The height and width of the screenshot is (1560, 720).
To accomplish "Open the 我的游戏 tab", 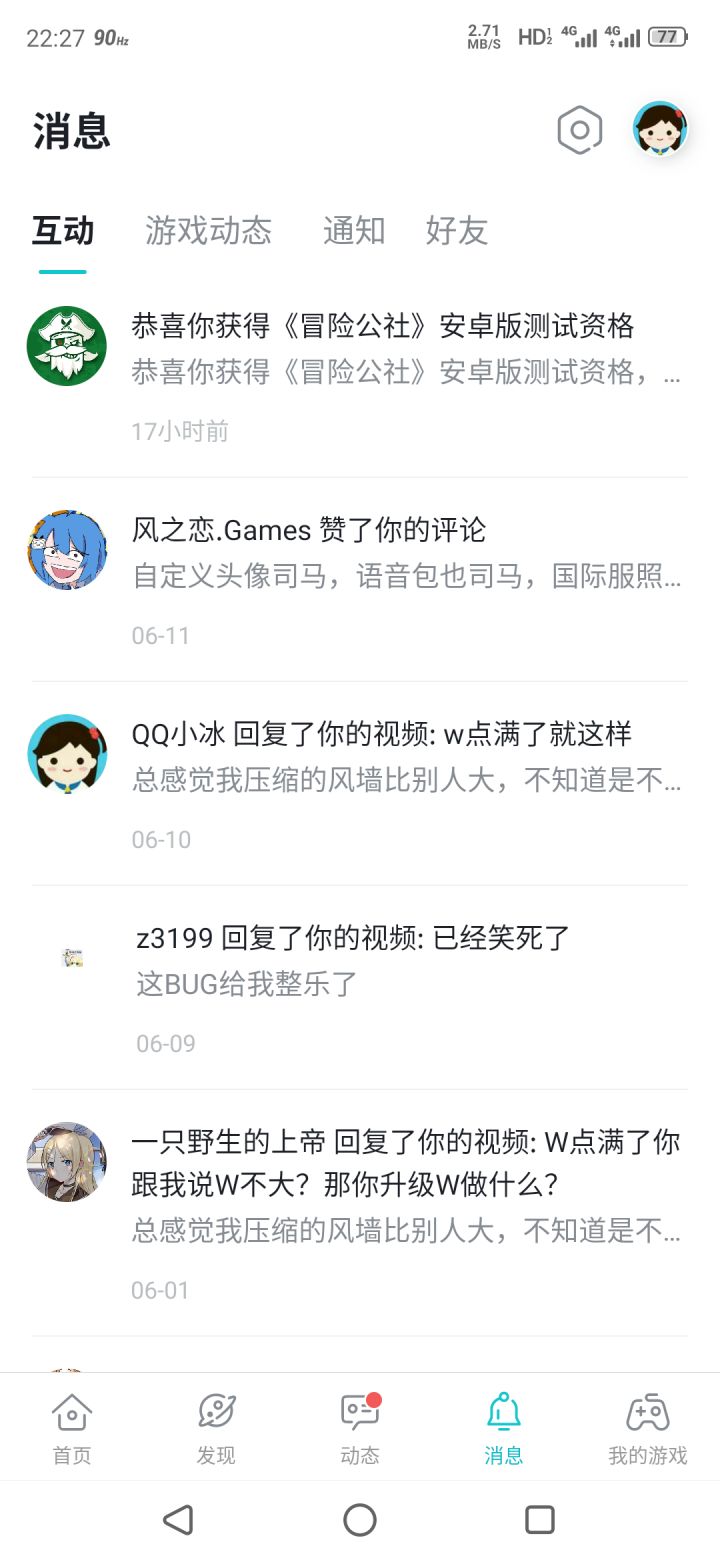I will point(648,1428).
